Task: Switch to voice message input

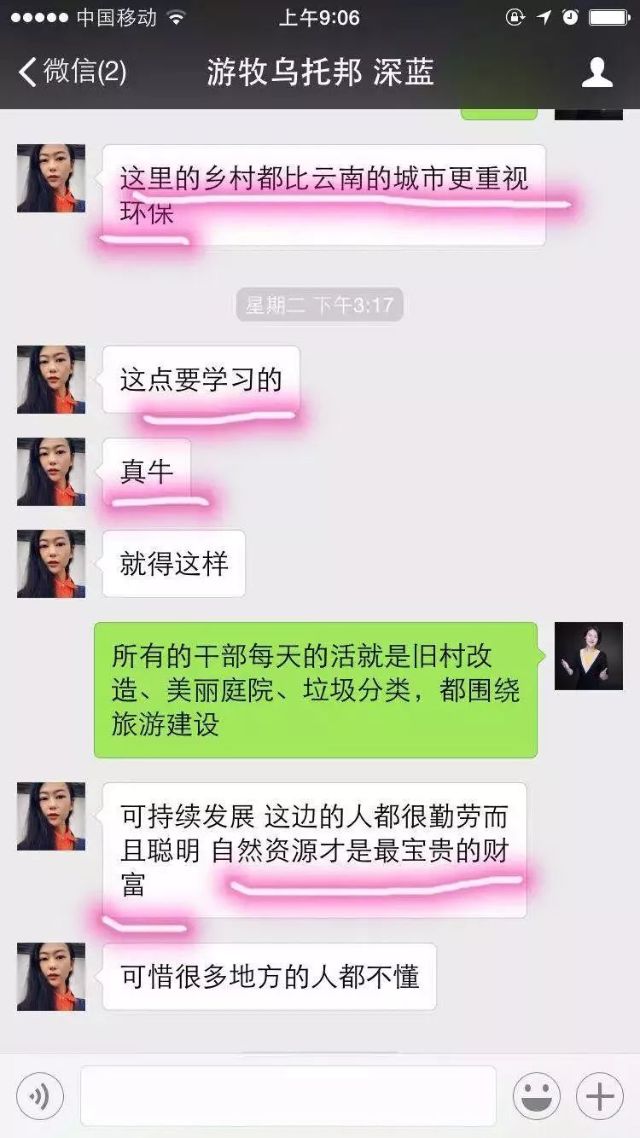Action: tap(40, 1097)
